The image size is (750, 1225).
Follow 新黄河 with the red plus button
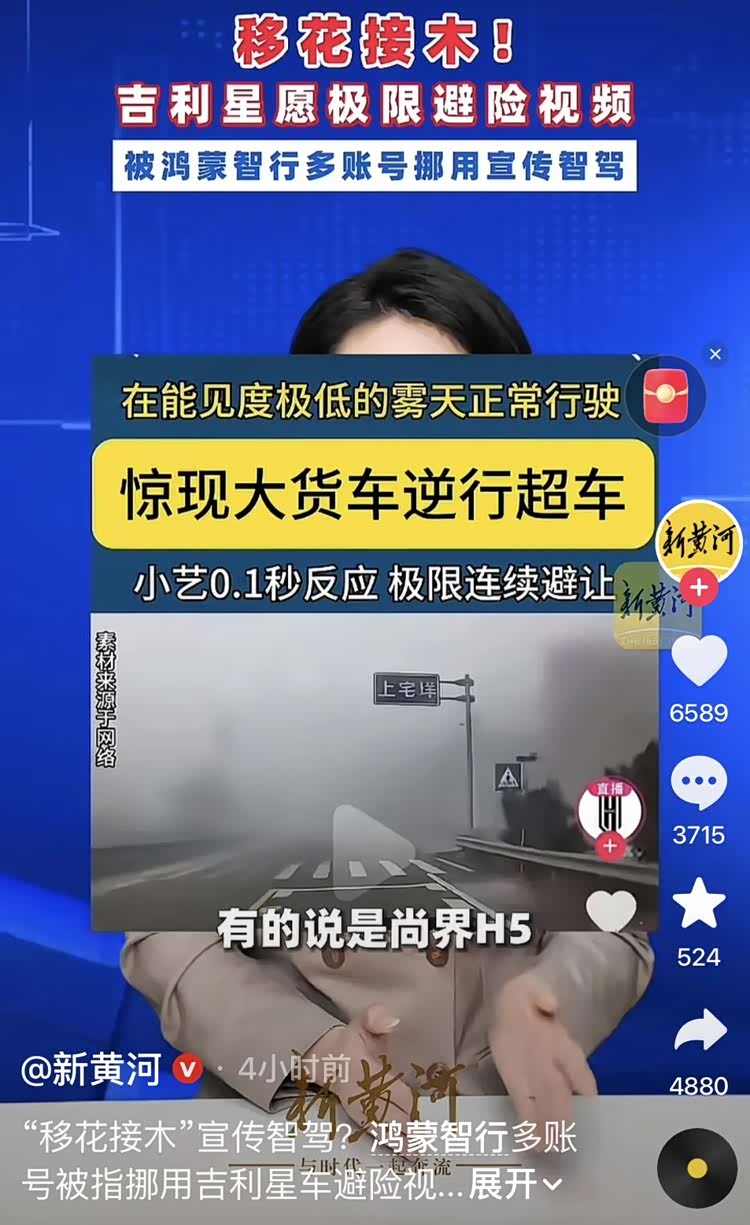(x=698, y=587)
